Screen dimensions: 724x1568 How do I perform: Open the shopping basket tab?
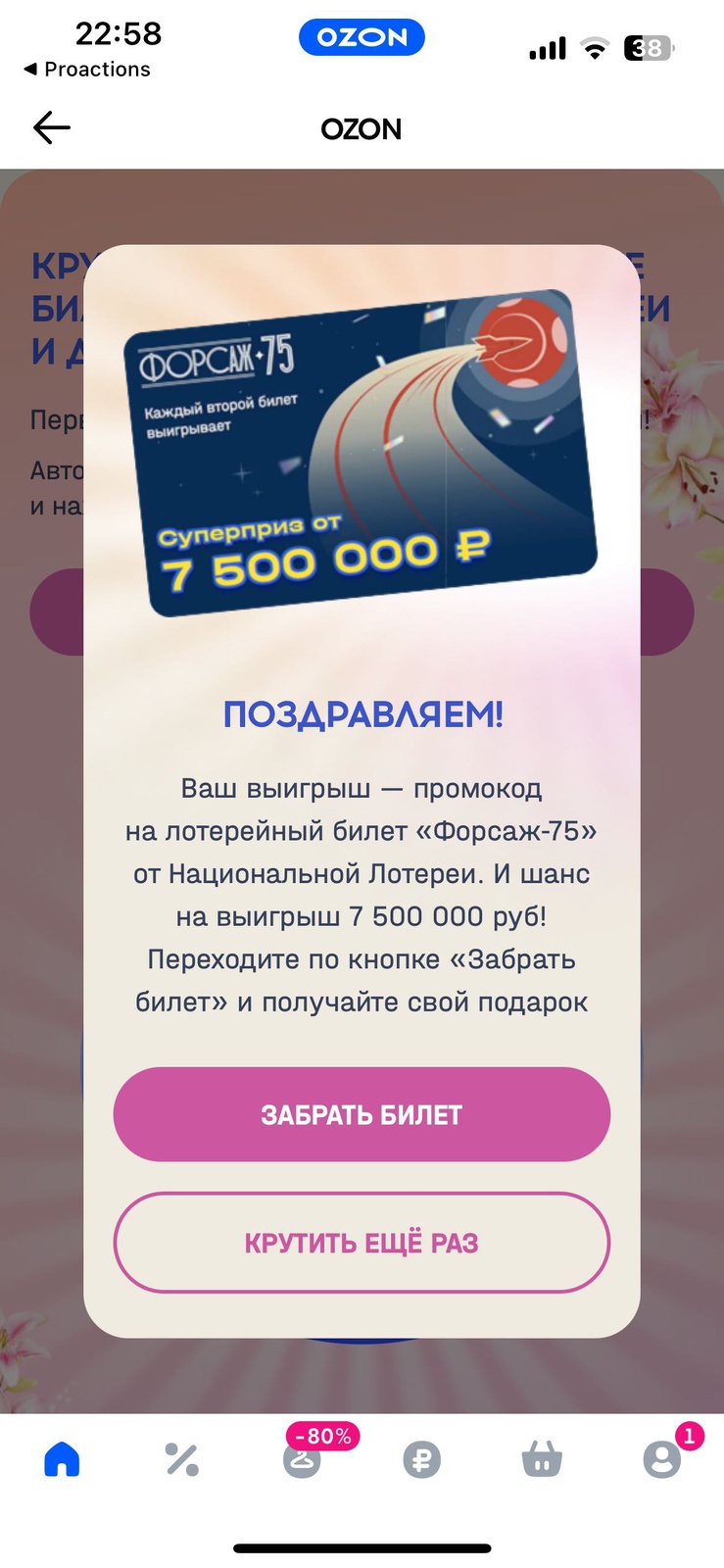[542, 1459]
